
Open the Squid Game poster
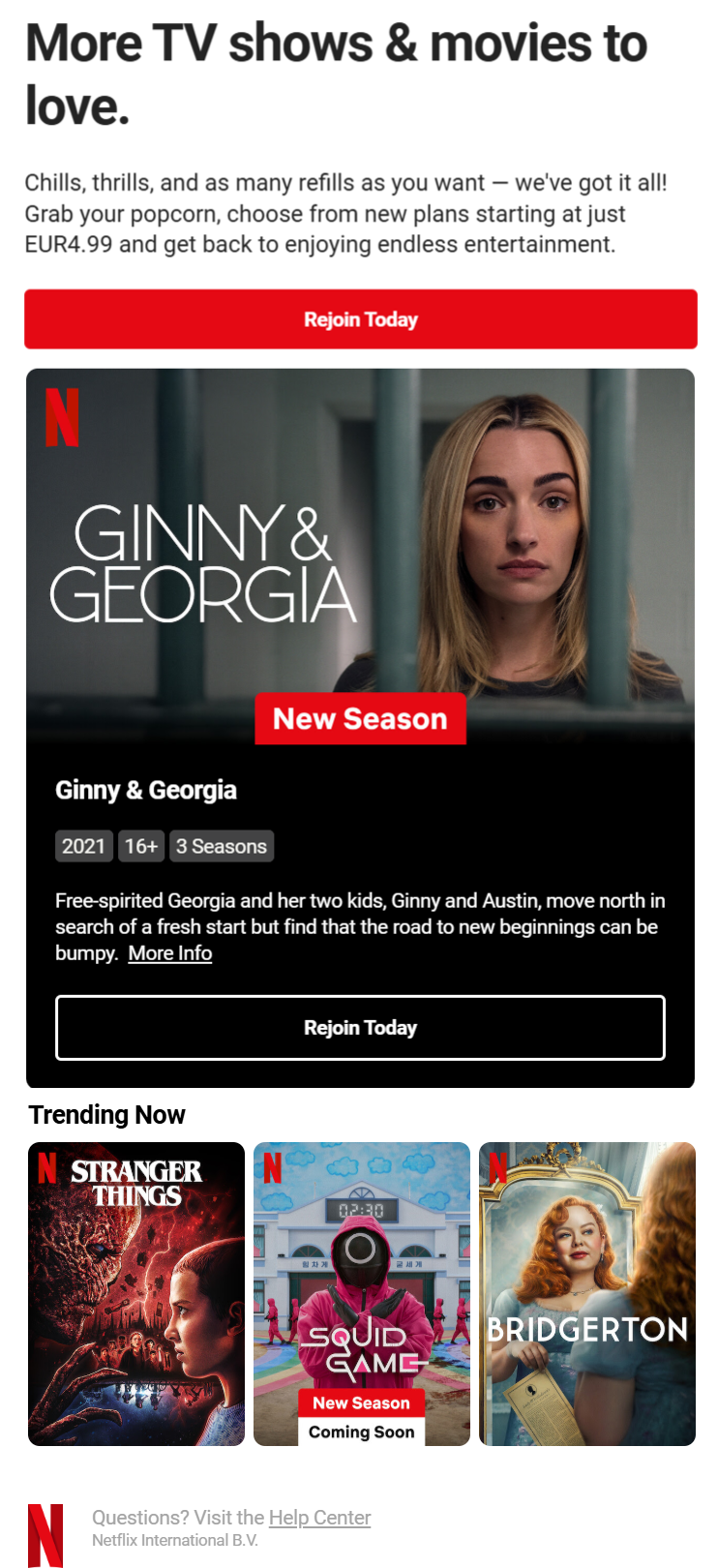361,1294
